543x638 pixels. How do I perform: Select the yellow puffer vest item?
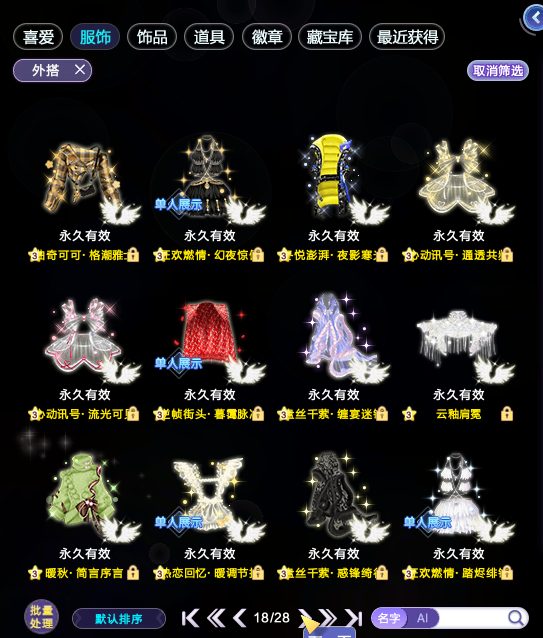click(x=331, y=176)
